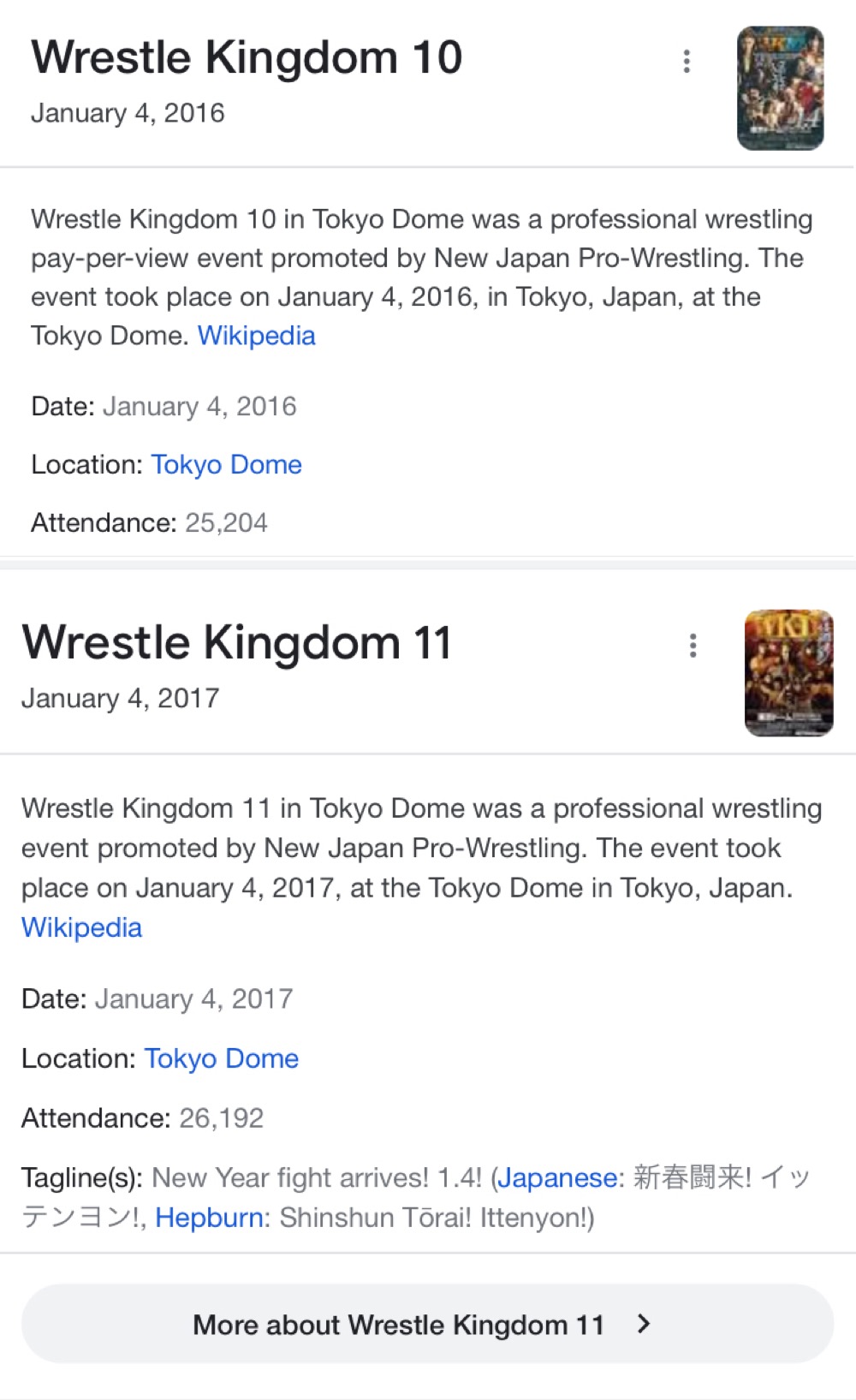Open the Japanese link in the tagline
This screenshot has height=1400, width=856.
click(556, 1178)
